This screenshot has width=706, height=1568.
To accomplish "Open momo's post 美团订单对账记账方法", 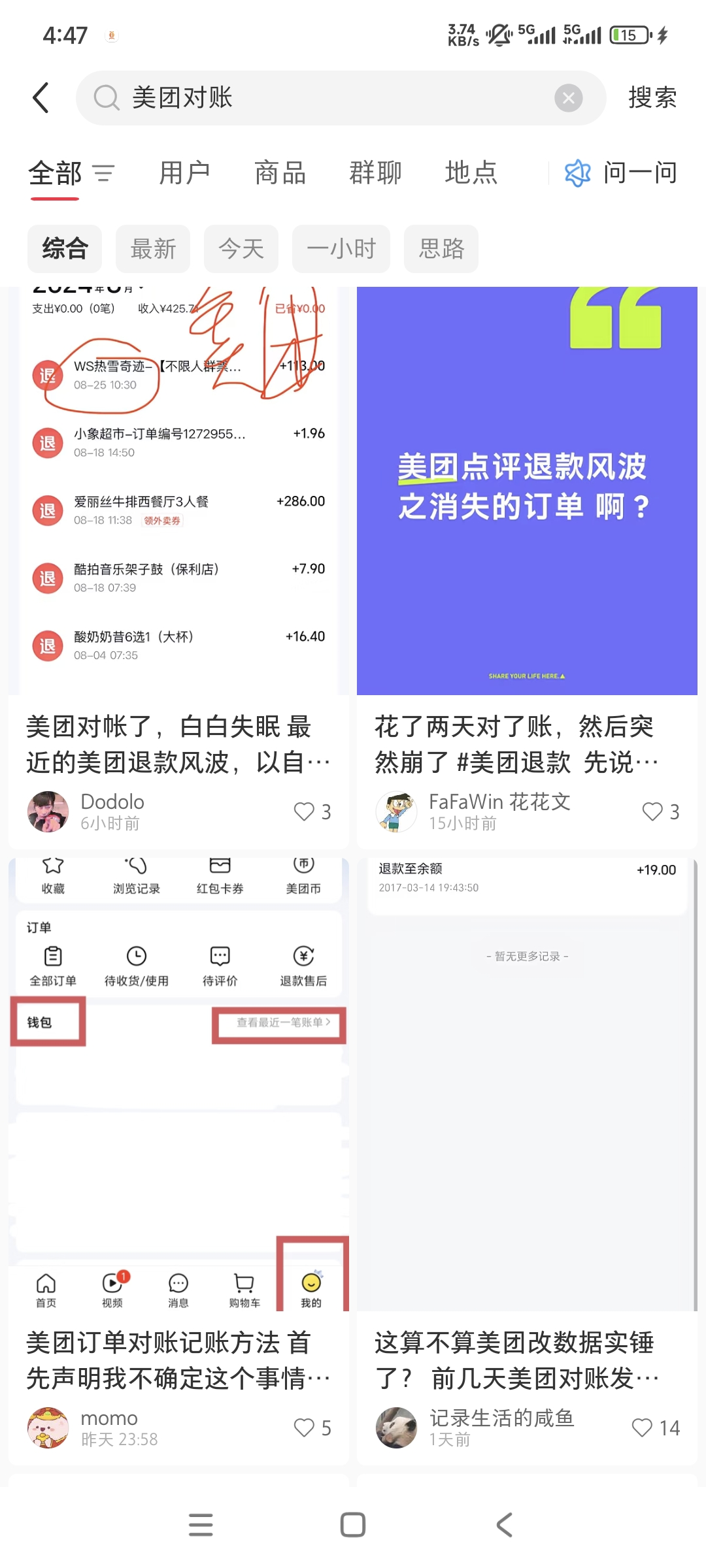I will [178, 1360].
